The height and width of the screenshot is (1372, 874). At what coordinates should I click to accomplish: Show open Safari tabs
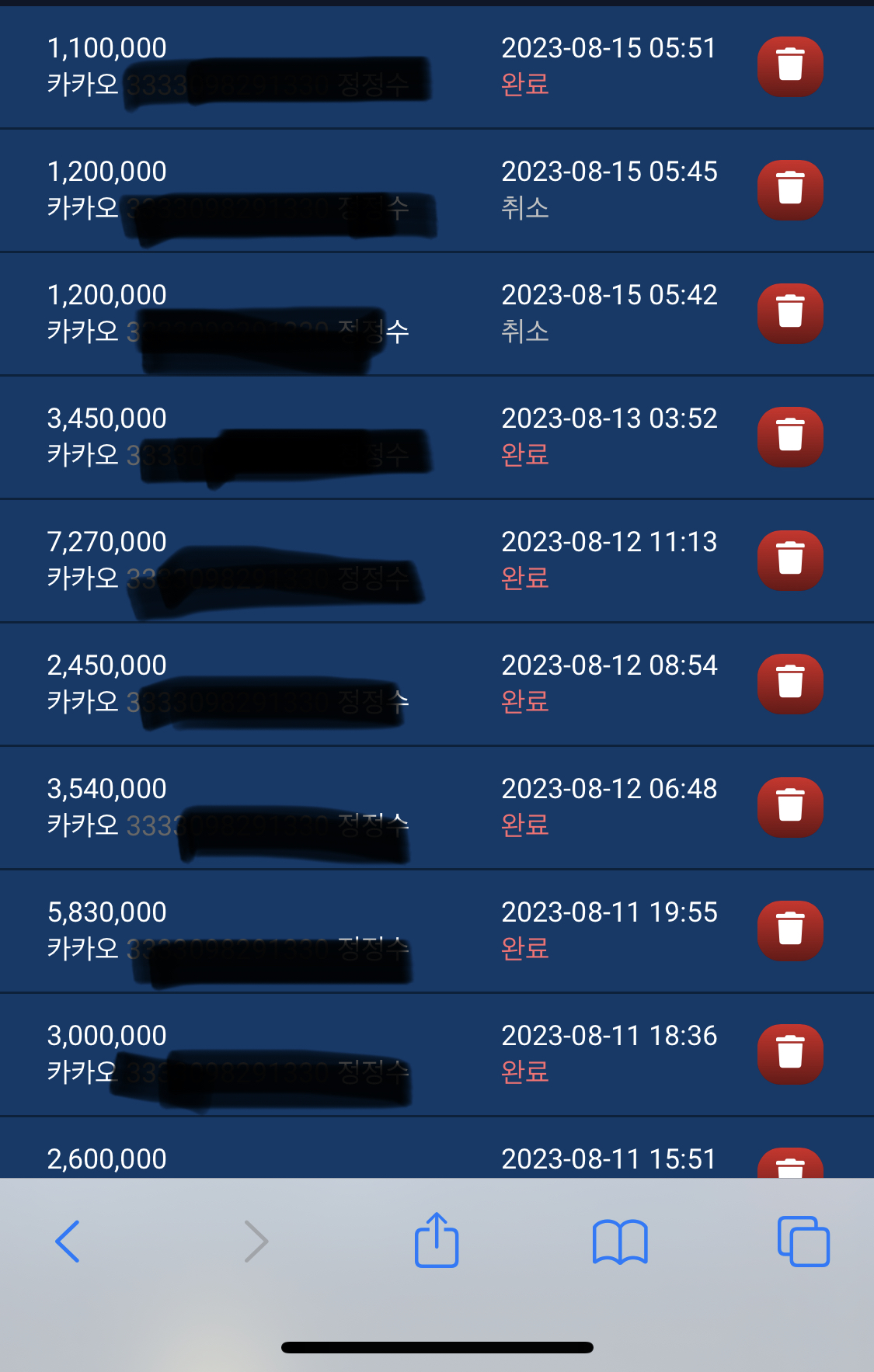803,1241
